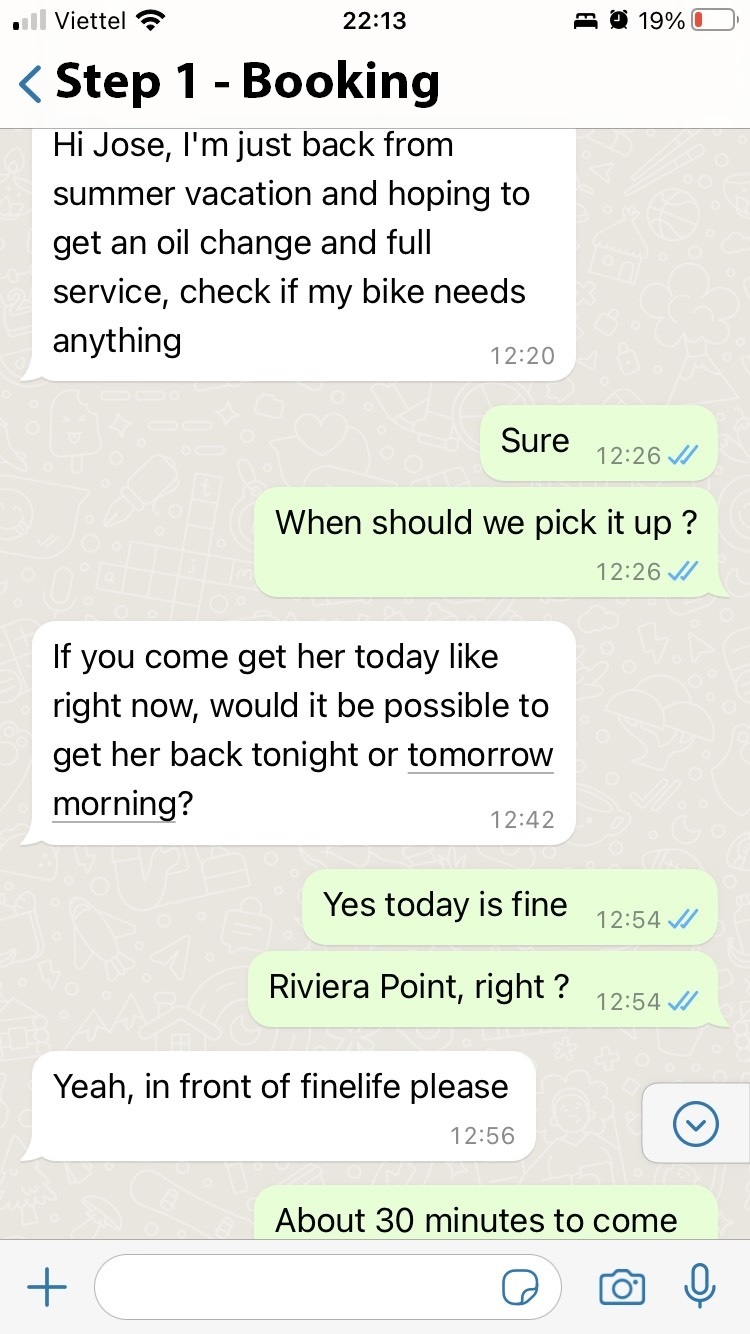Screen dimensions: 750x1334
Task: Open the attachment plus menu
Action: pyautogui.click(x=46, y=1288)
